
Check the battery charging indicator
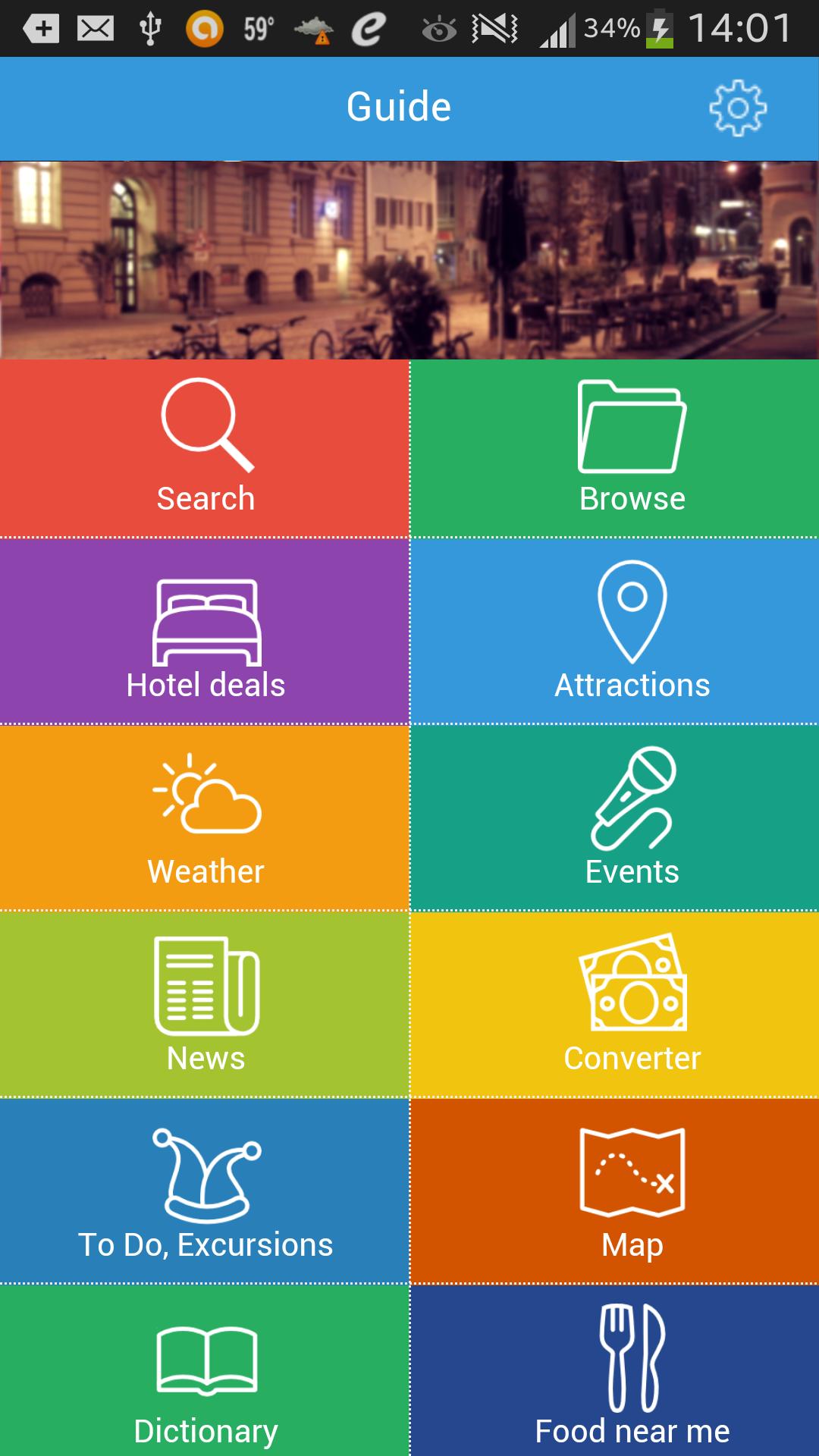[659, 27]
